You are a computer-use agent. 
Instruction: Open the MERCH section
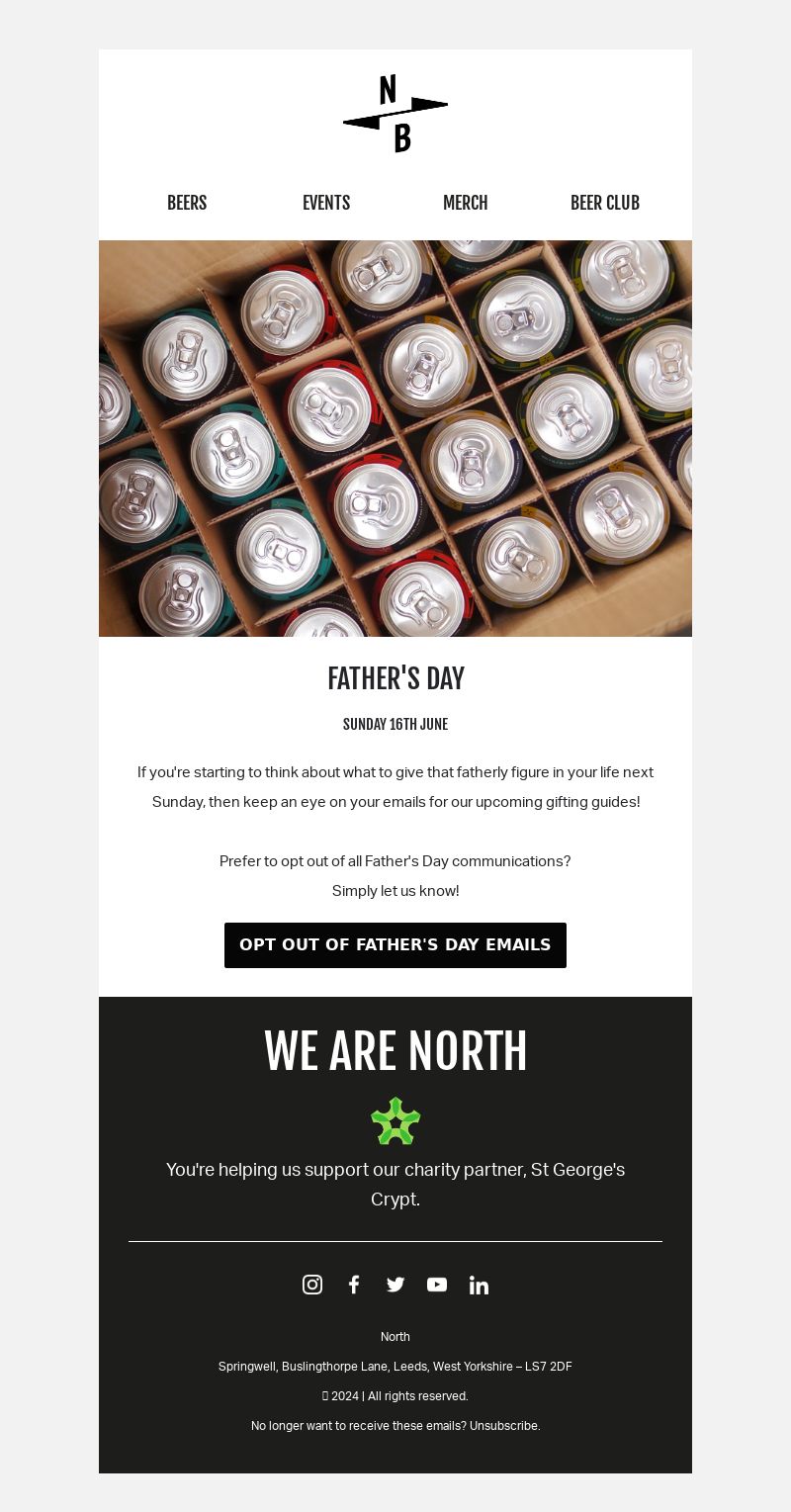point(465,203)
